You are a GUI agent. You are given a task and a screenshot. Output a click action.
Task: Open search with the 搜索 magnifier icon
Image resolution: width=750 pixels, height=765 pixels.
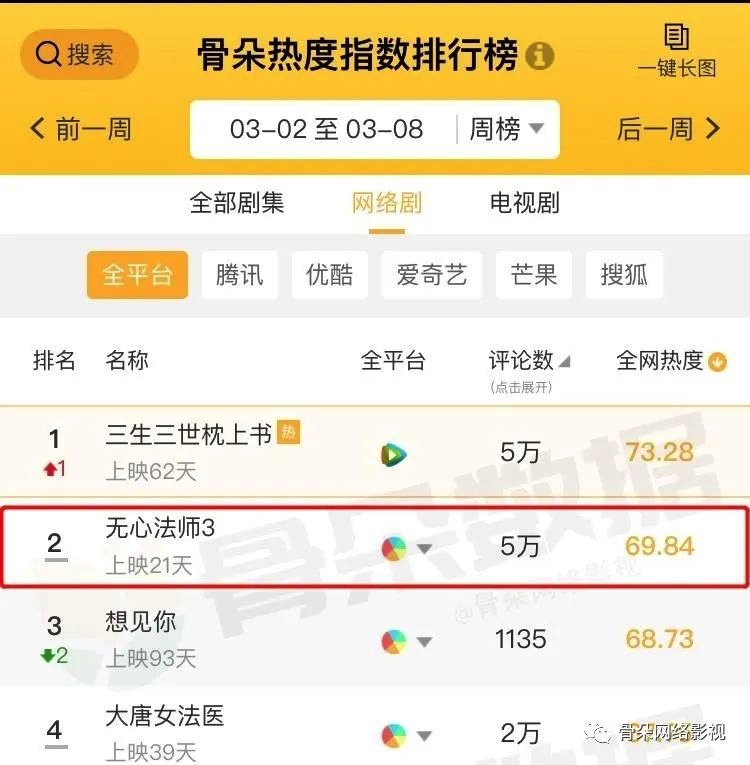50,55
